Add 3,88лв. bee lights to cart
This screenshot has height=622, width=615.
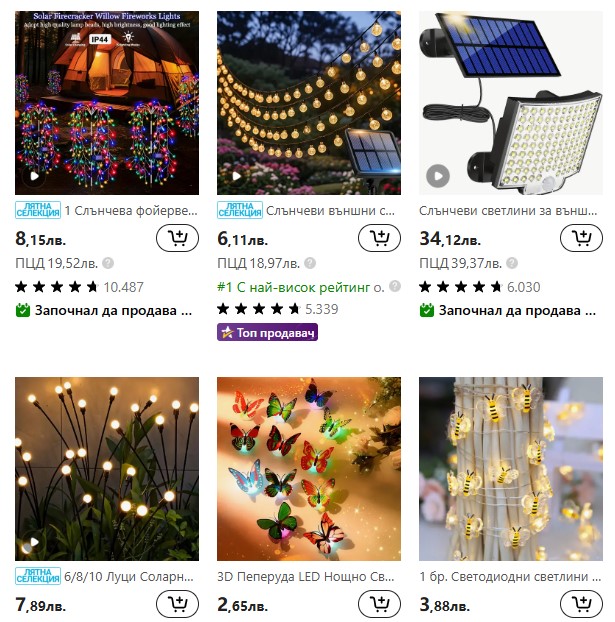tap(581, 604)
